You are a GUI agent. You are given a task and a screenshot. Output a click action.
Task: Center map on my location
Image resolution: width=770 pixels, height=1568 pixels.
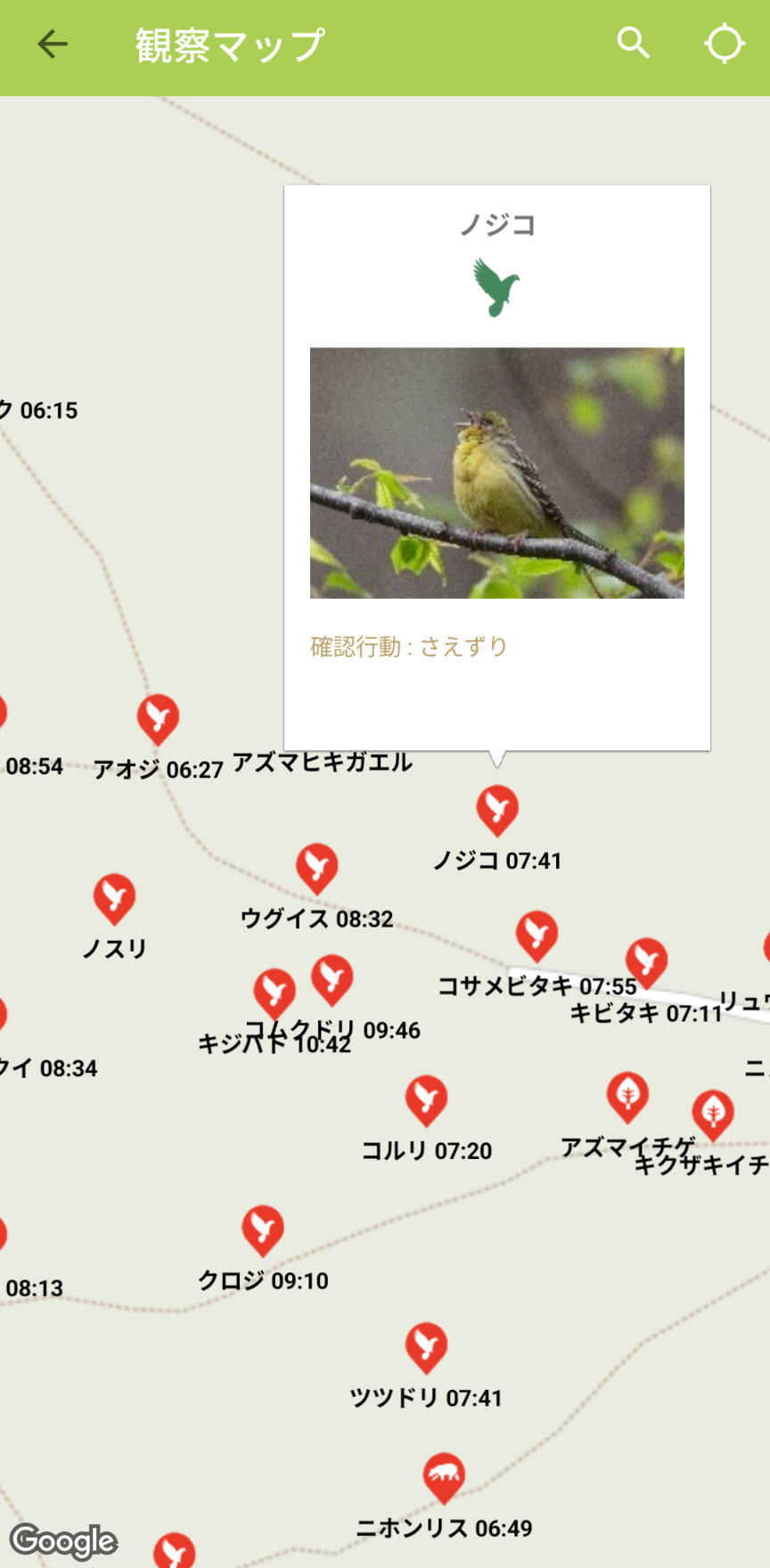(x=724, y=43)
